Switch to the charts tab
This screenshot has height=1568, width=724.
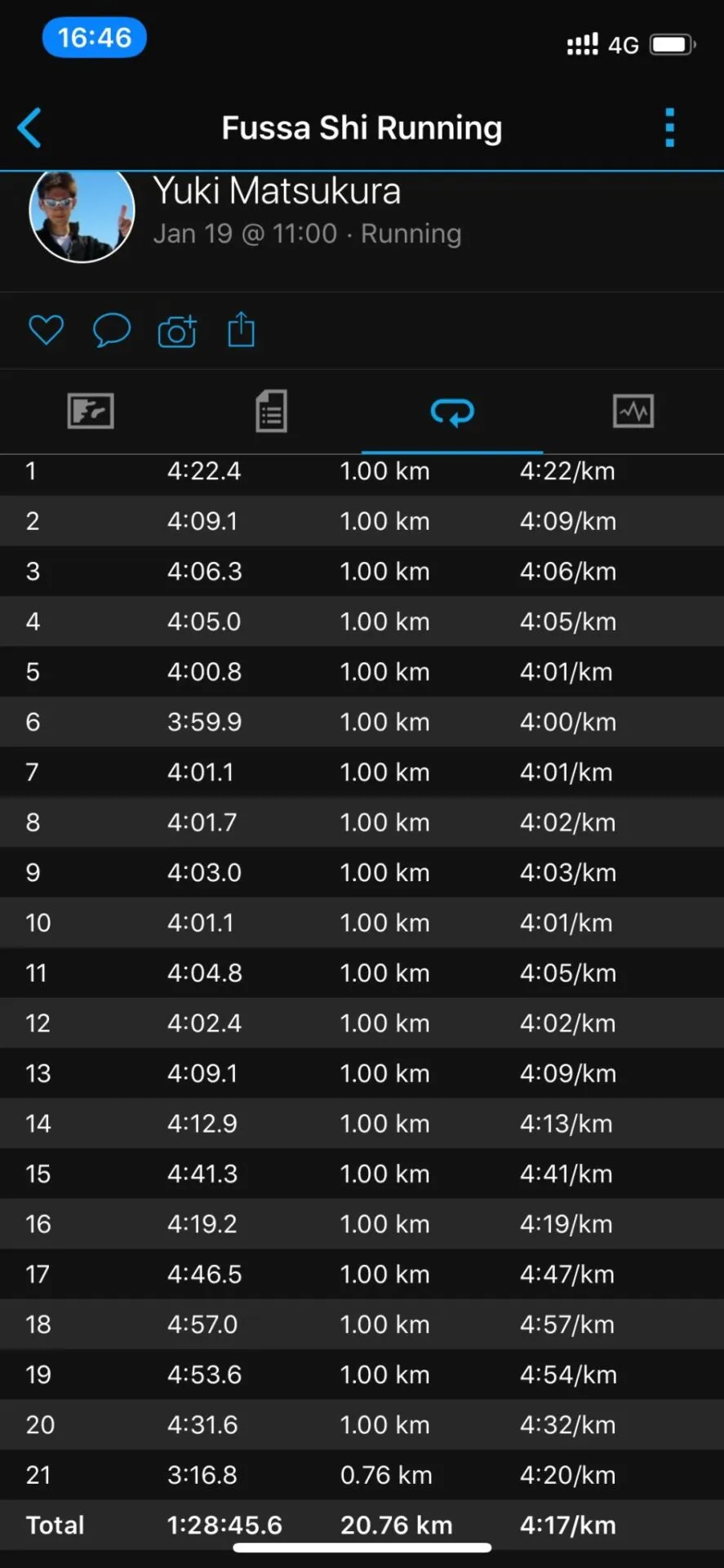633,411
